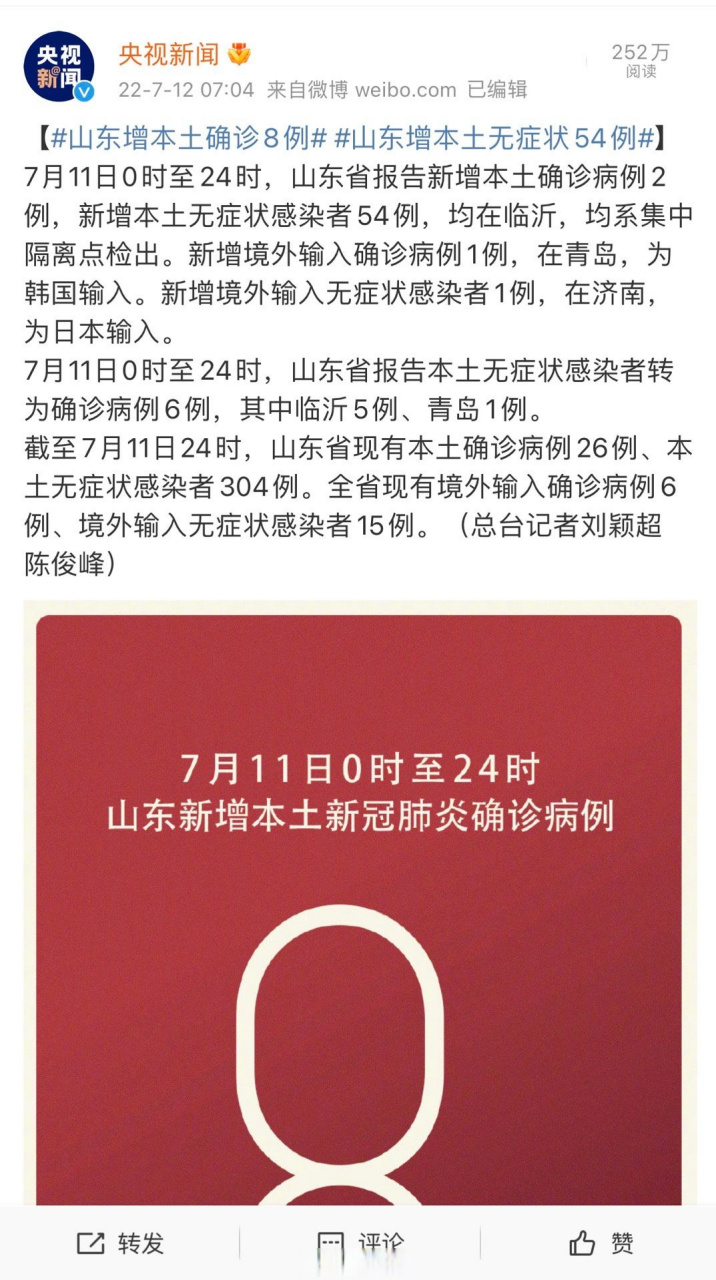Repost this post with 转发
Screen dimensions: 716x1280
point(120,1243)
